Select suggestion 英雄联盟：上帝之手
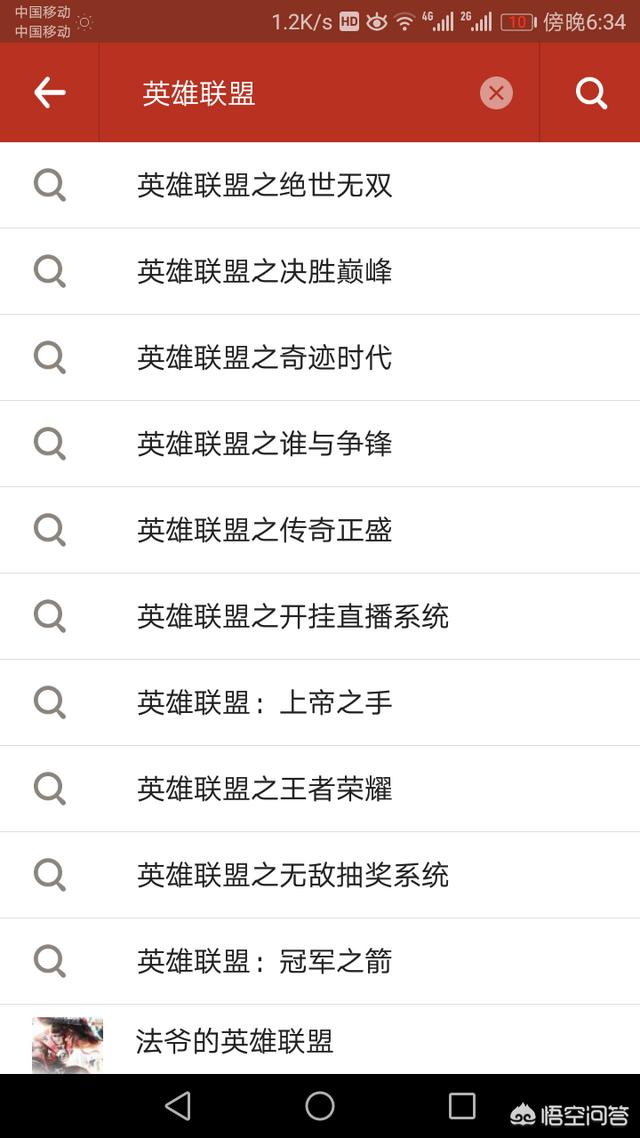Screen dimensions: 640x1138 320,703
